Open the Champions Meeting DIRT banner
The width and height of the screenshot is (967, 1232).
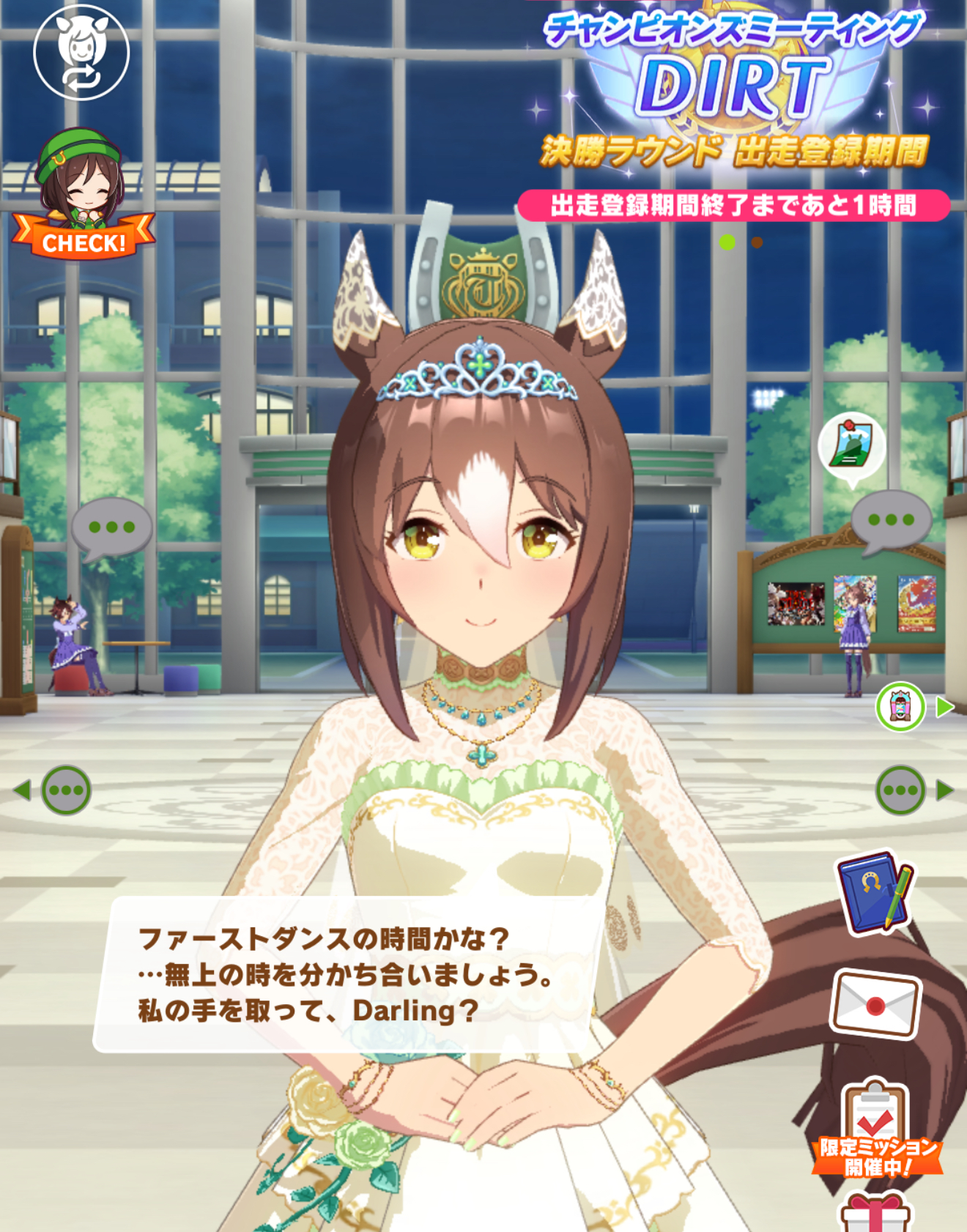[x=733, y=88]
